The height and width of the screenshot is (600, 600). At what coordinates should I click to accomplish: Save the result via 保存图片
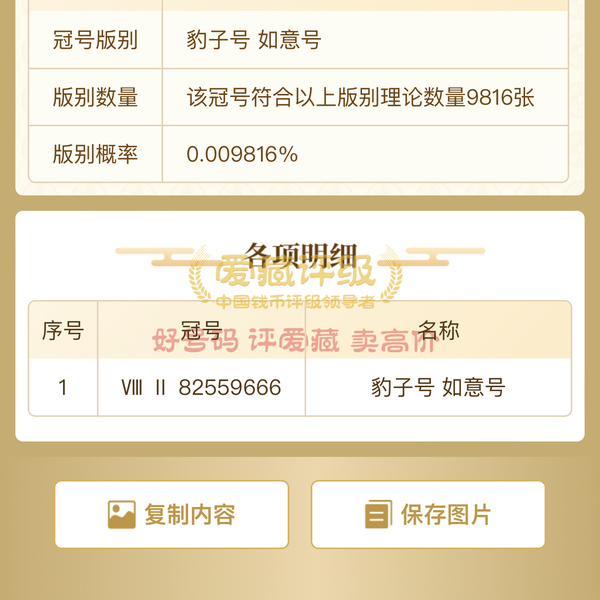pyautogui.click(x=428, y=515)
